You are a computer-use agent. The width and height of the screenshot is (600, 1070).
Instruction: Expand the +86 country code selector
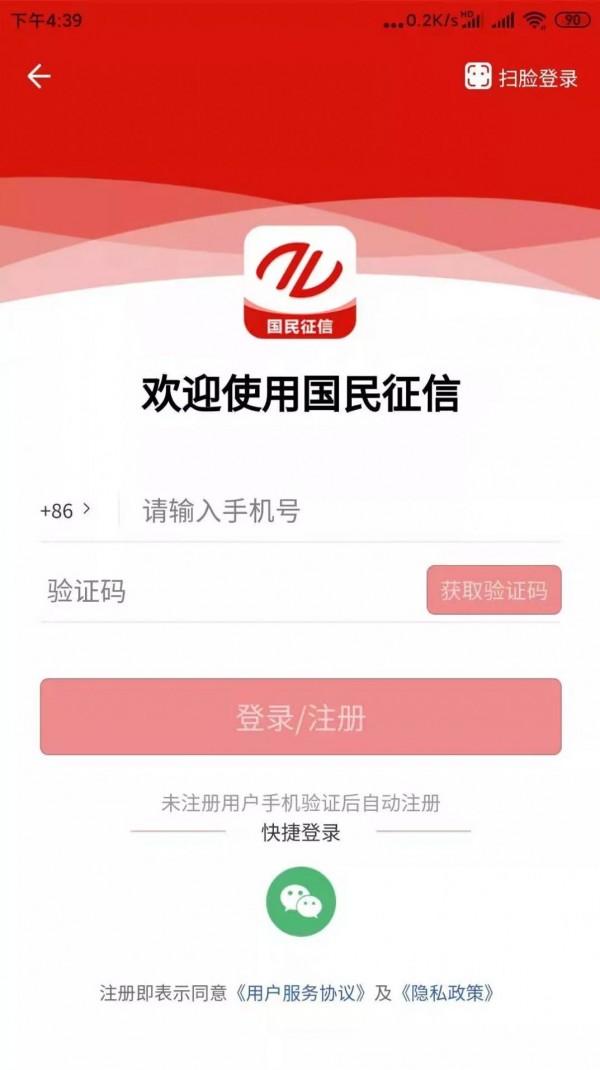(x=66, y=511)
